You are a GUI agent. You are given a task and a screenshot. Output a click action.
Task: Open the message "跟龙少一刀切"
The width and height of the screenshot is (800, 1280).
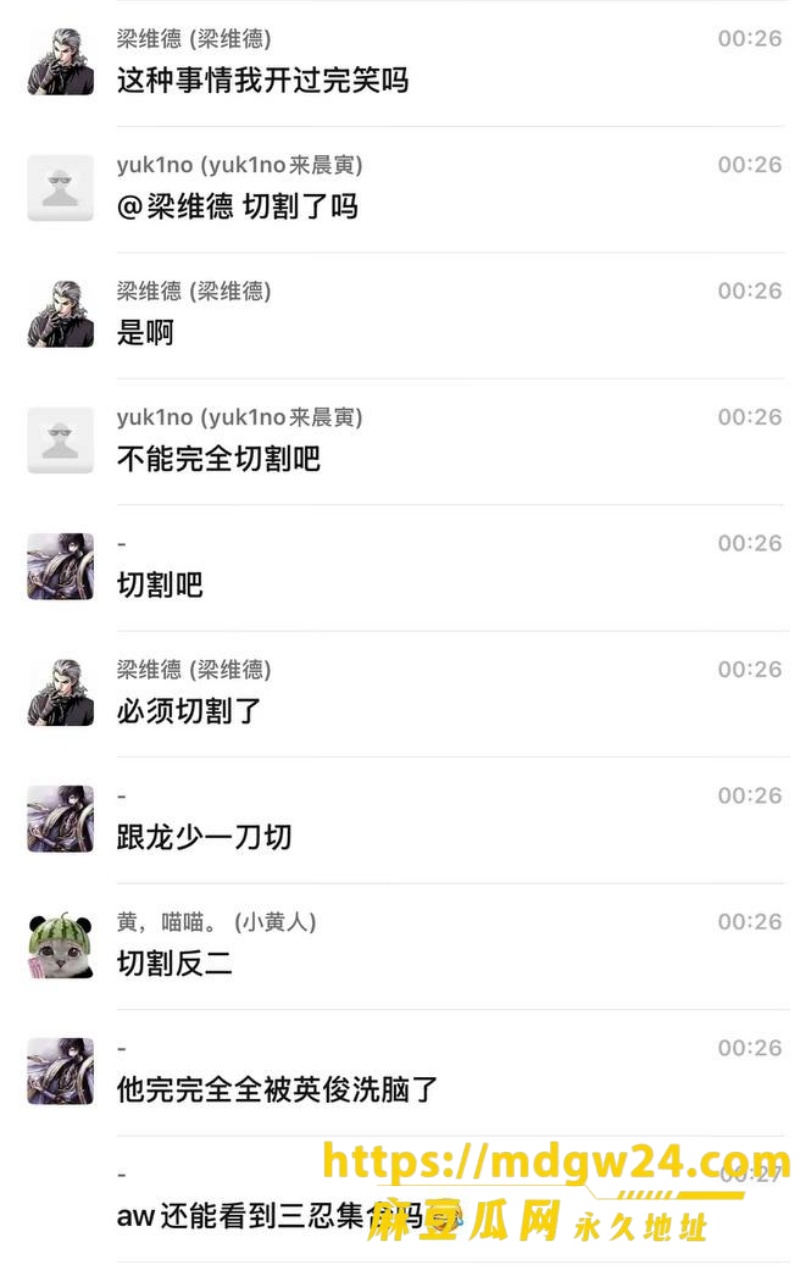coord(204,837)
